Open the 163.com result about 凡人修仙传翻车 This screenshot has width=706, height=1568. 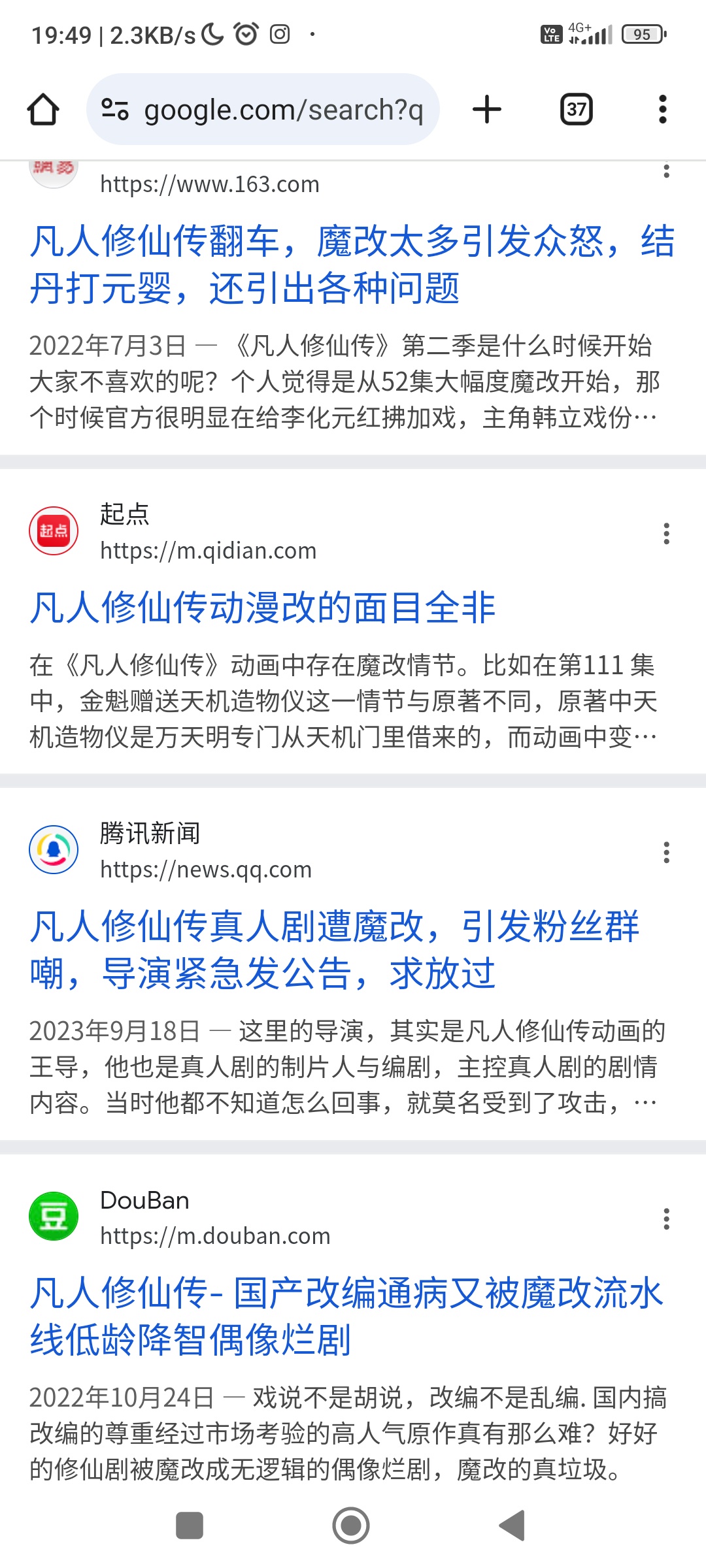[352, 264]
